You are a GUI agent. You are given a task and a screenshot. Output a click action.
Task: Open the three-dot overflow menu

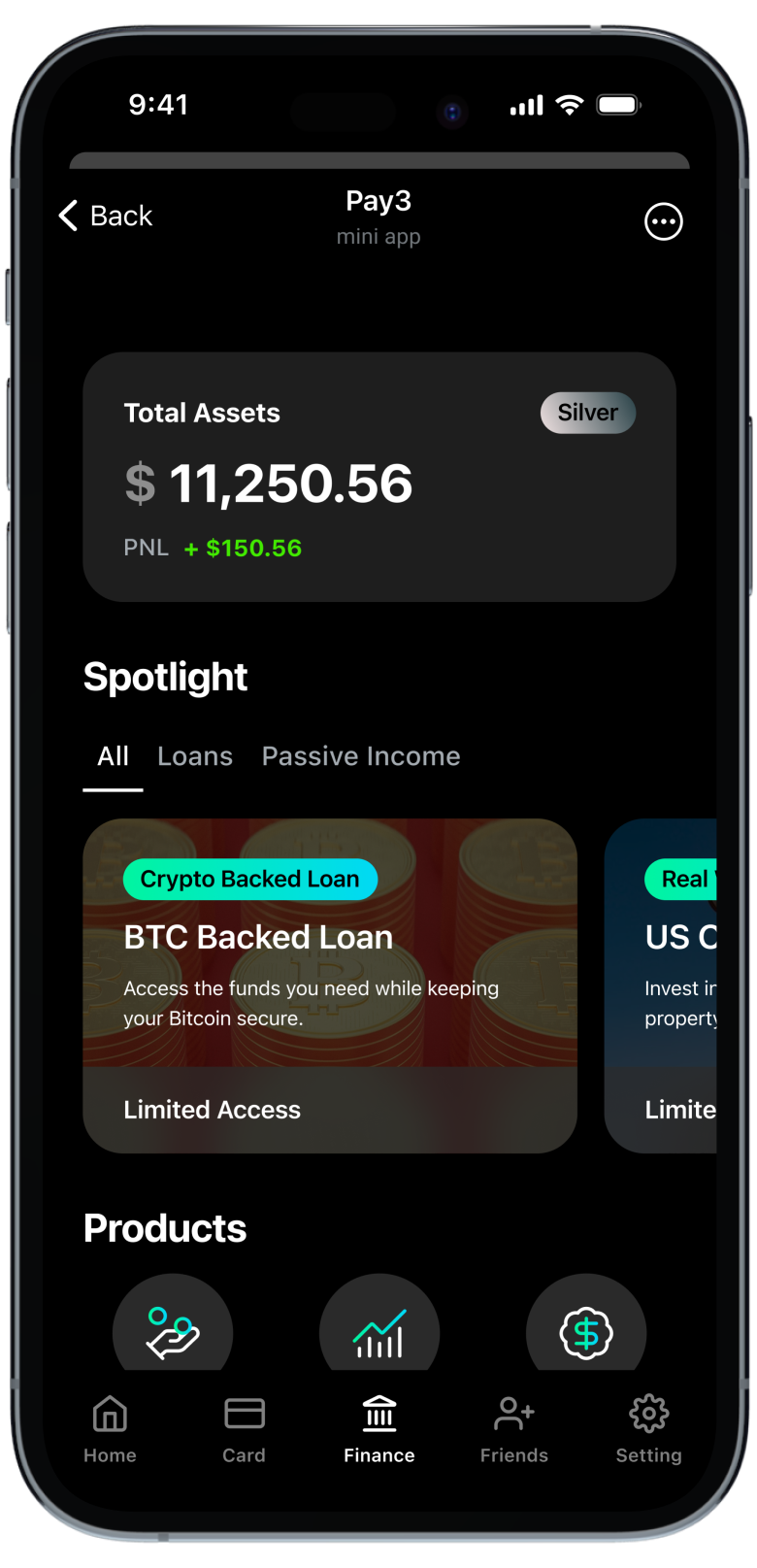tap(664, 221)
